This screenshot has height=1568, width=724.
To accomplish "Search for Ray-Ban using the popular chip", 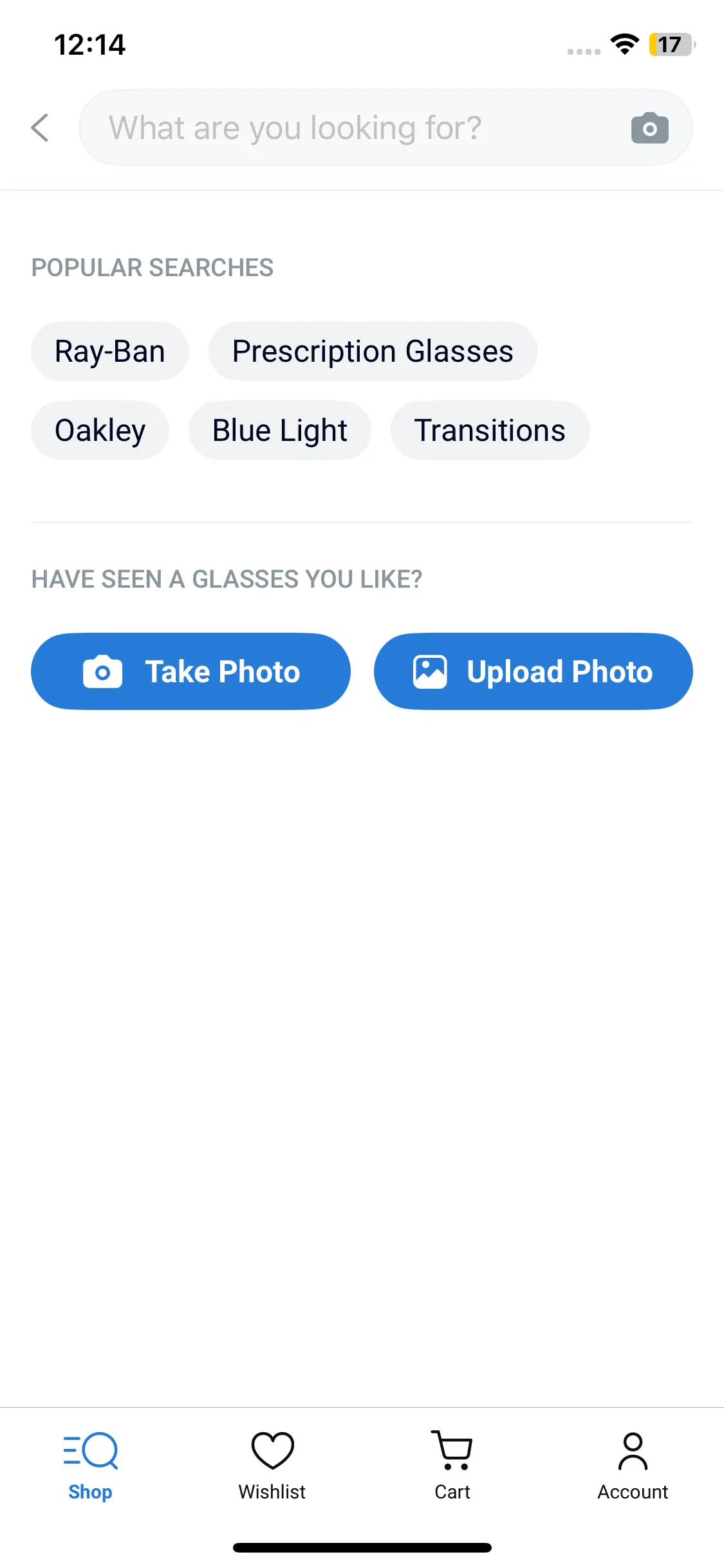I will pyautogui.click(x=109, y=351).
